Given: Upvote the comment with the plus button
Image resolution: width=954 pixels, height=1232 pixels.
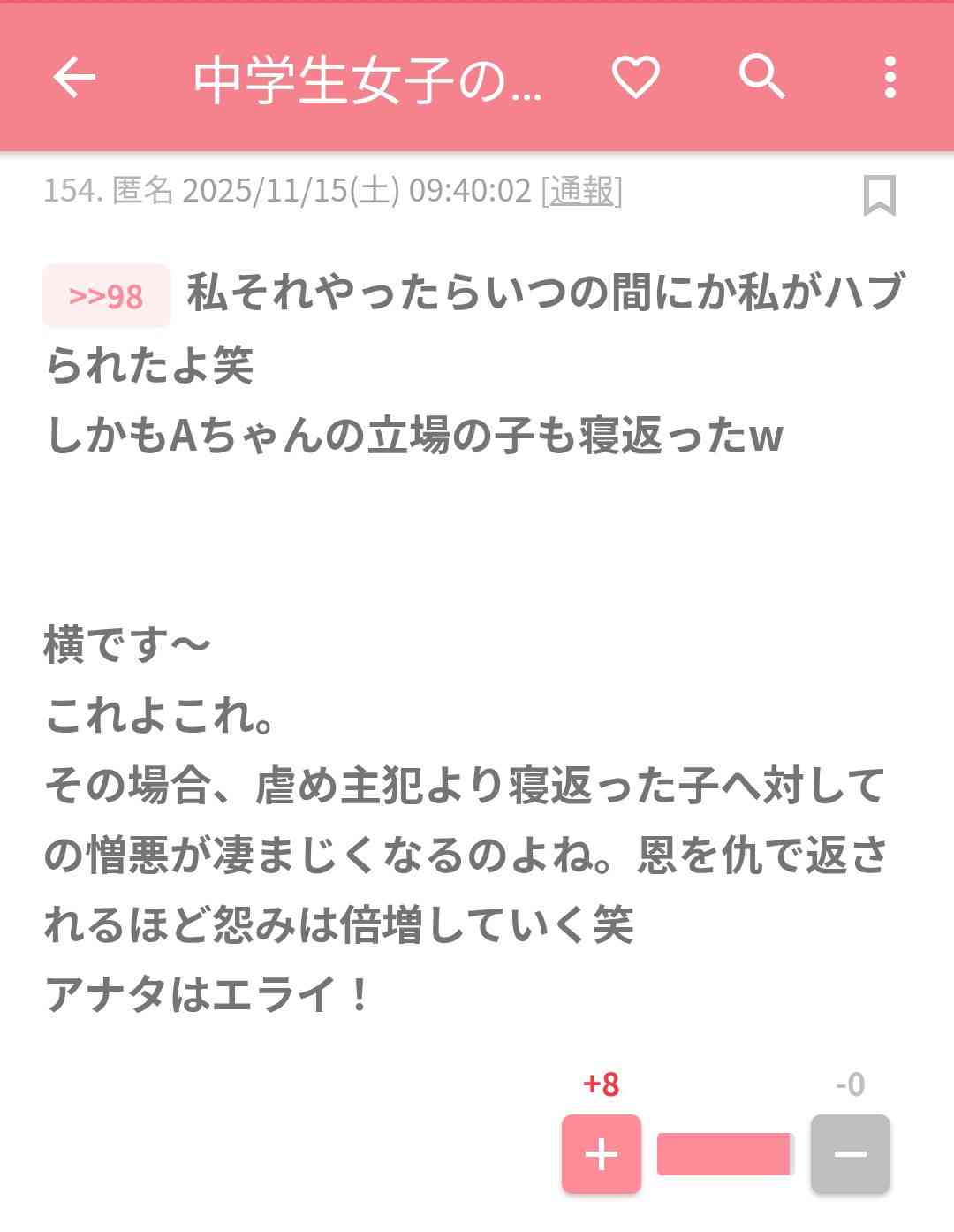Looking at the screenshot, I should pyautogui.click(x=602, y=1154).
